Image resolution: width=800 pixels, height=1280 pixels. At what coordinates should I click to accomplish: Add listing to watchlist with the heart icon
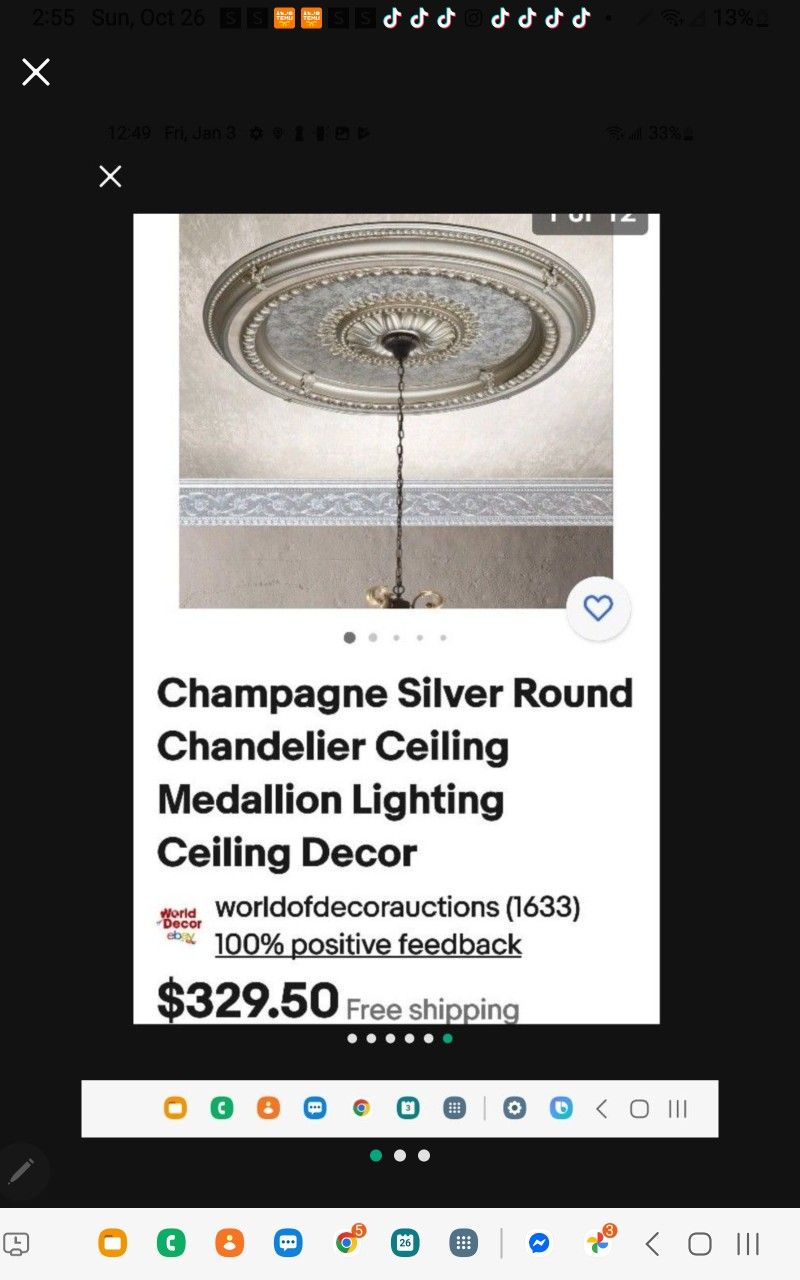[598, 608]
